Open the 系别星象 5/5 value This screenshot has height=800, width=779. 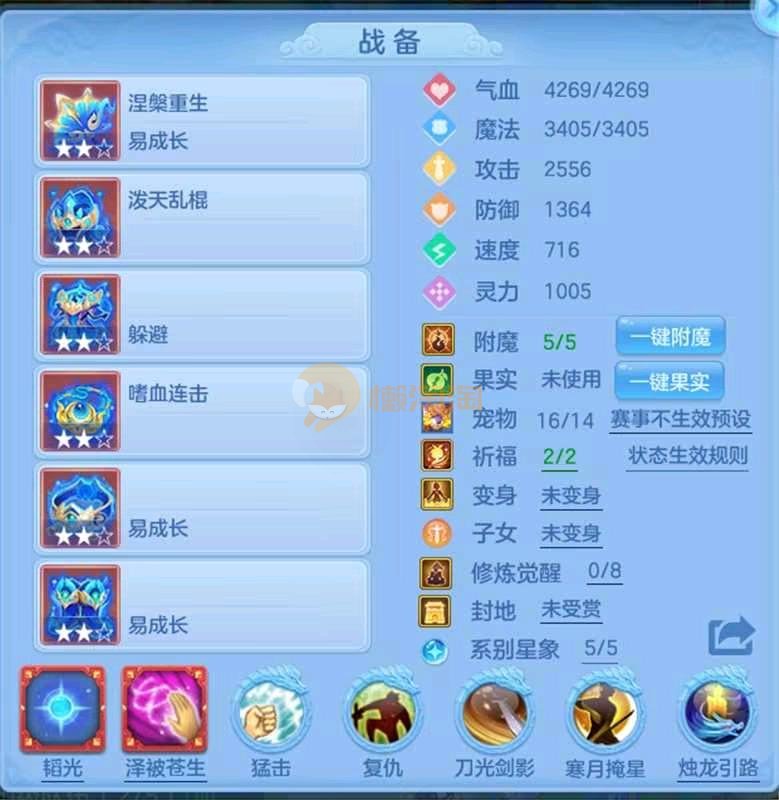pyautogui.click(x=600, y=649)
